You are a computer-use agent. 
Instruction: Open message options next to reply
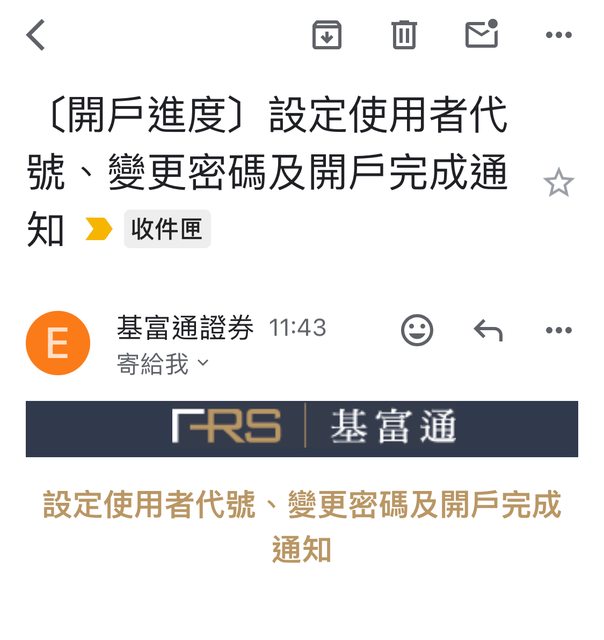558,330
